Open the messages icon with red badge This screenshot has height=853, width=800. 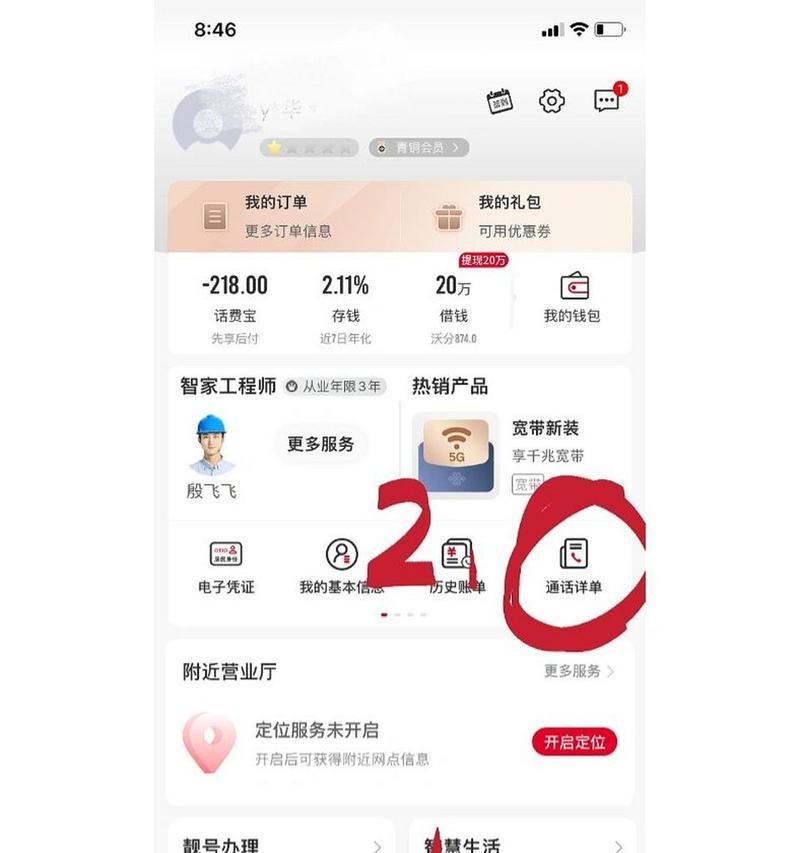607,100
